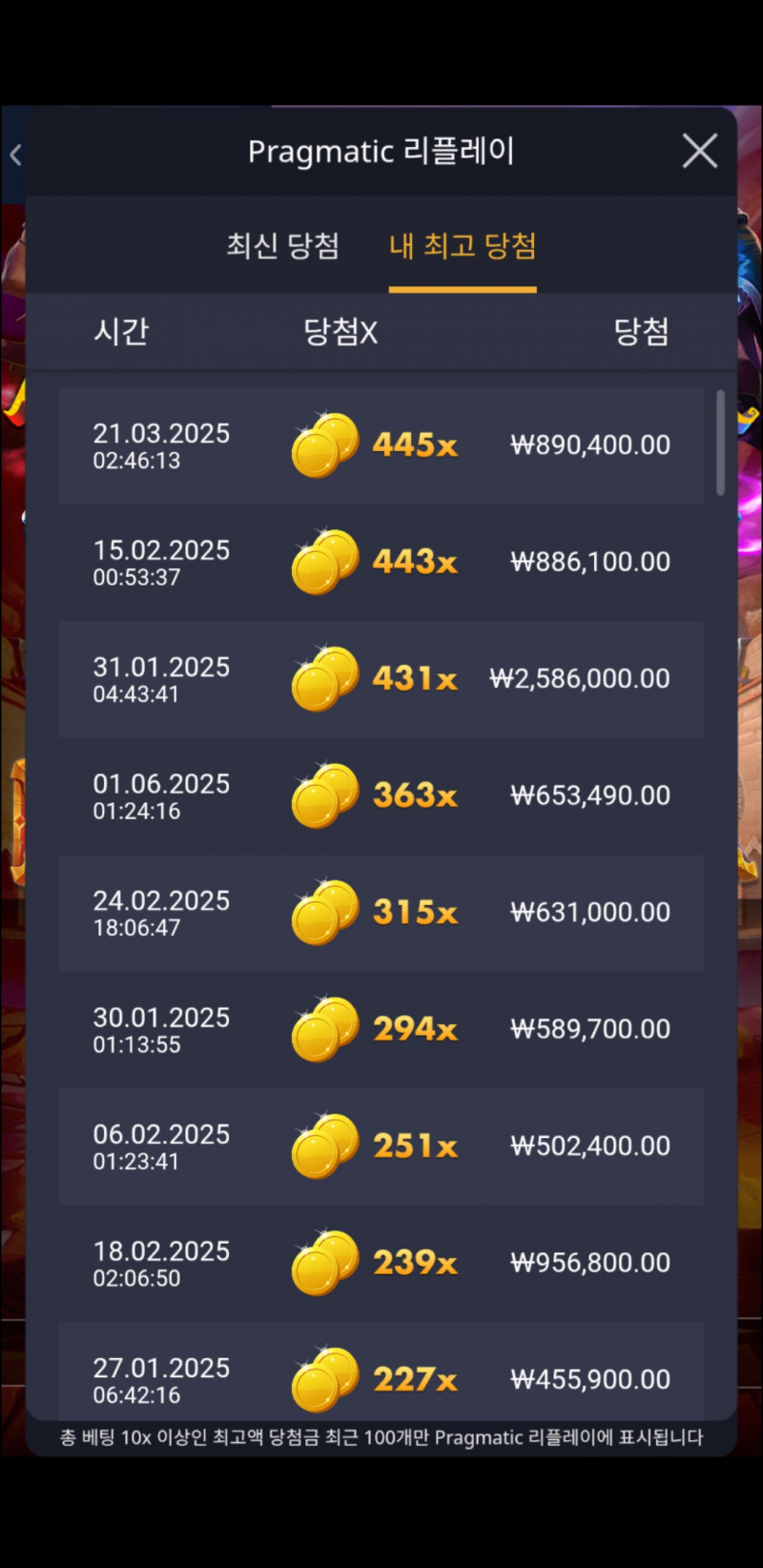The width and height of the screenshot is (763, 1568).
Task: Open the 363x win replay from 01.06.2025
Action: 381,795
